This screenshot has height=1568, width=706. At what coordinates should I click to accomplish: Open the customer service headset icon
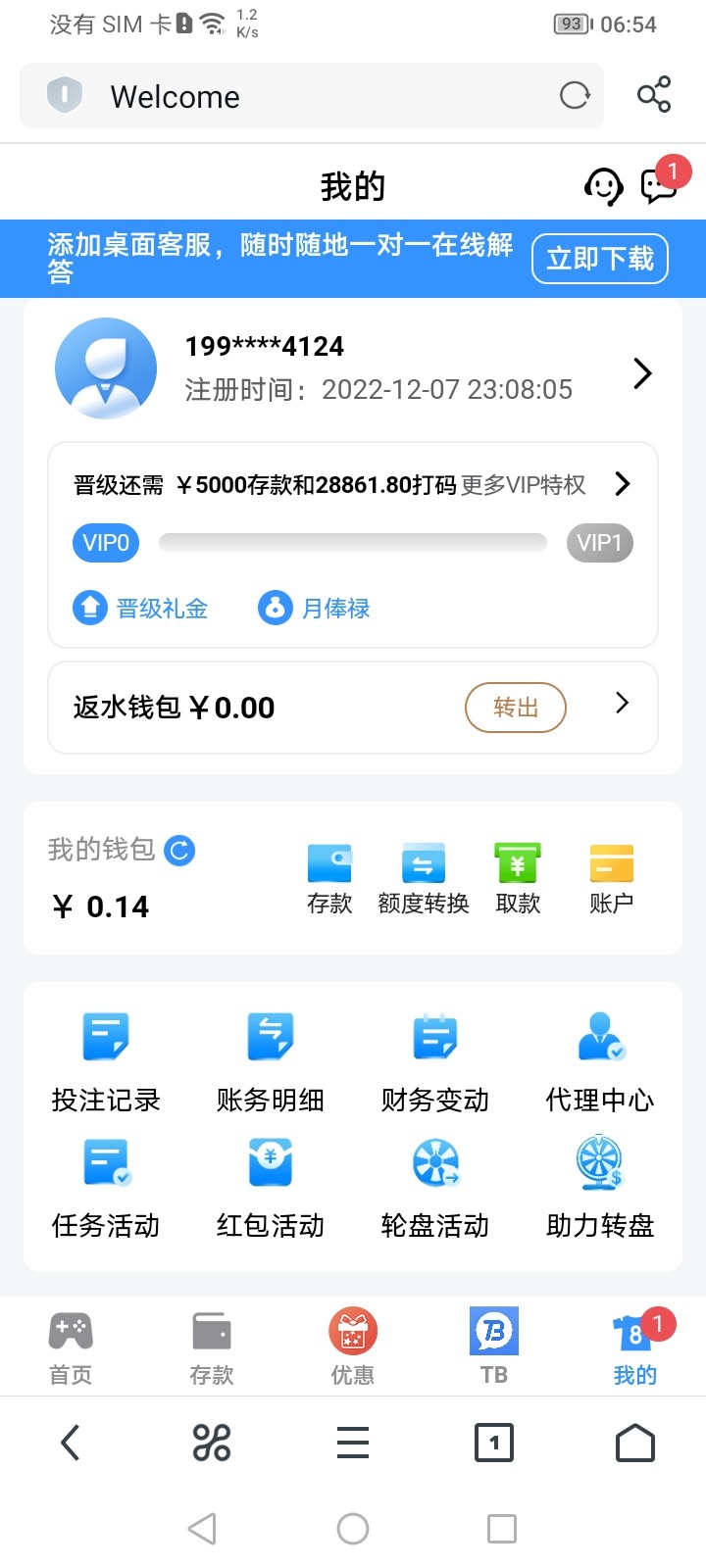(x=603, y=185)
